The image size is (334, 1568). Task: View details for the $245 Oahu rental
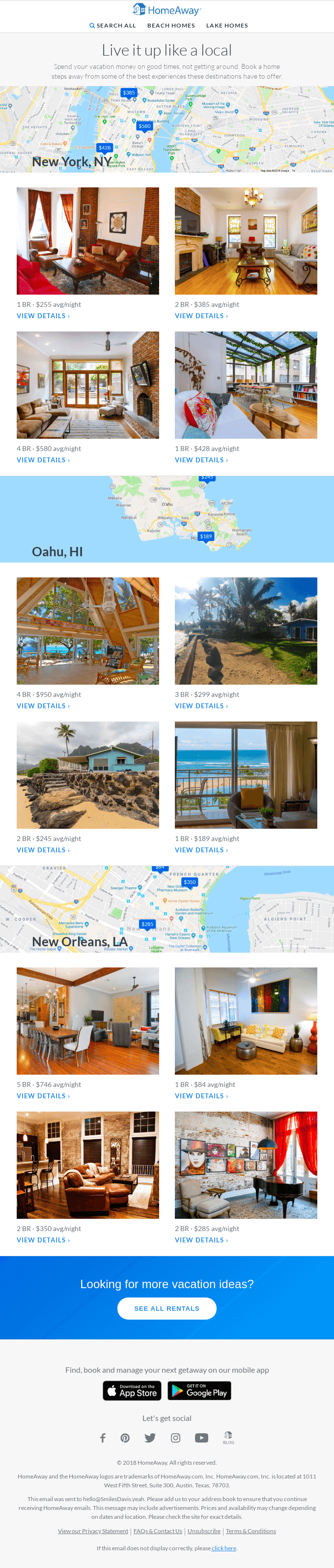point(43,850)
